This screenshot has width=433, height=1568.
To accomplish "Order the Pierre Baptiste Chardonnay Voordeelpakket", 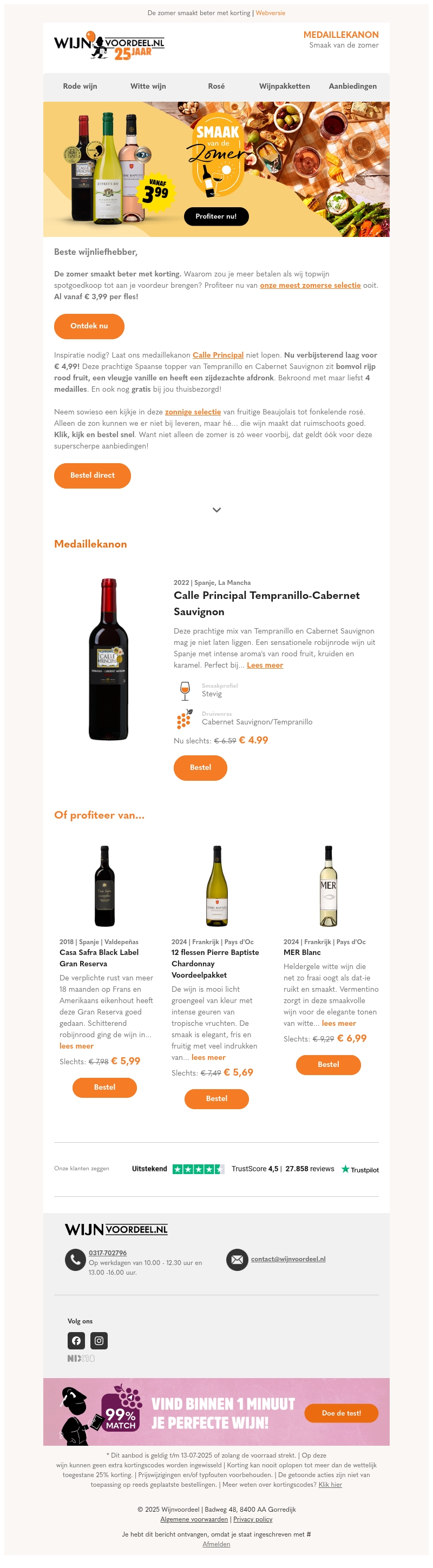I will [216, 1099].
